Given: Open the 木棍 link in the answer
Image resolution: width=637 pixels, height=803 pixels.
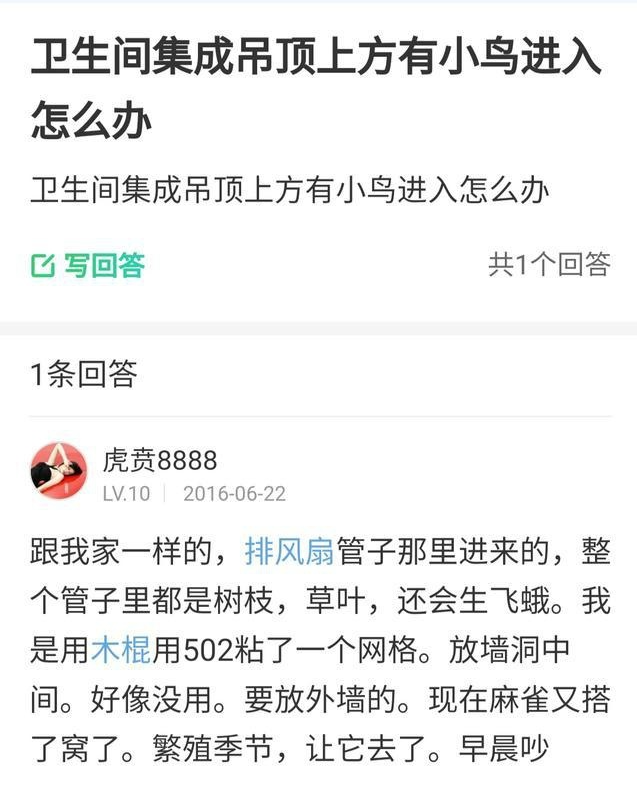Looking at the screenshot, I should pos(121,650).
